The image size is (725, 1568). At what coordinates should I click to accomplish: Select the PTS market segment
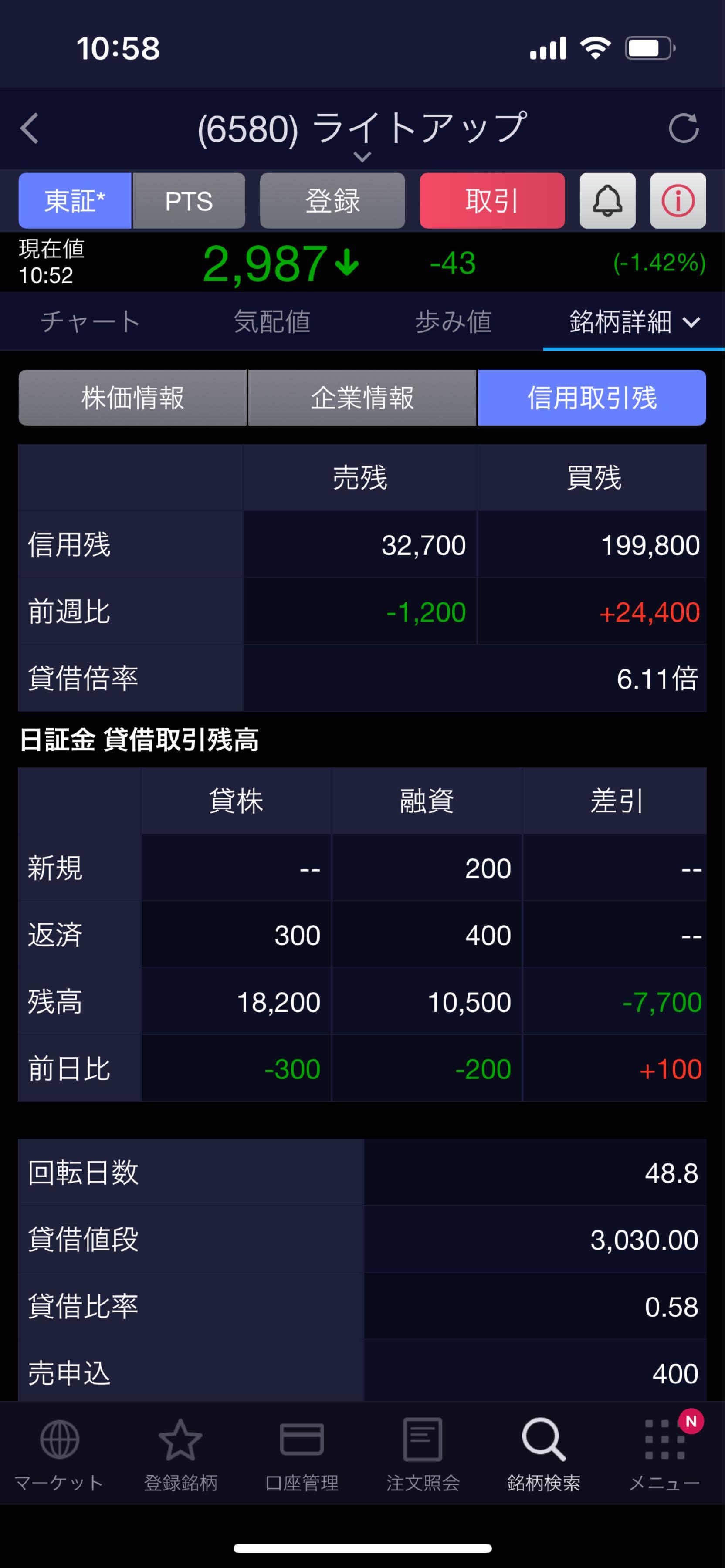click(190, 201)
